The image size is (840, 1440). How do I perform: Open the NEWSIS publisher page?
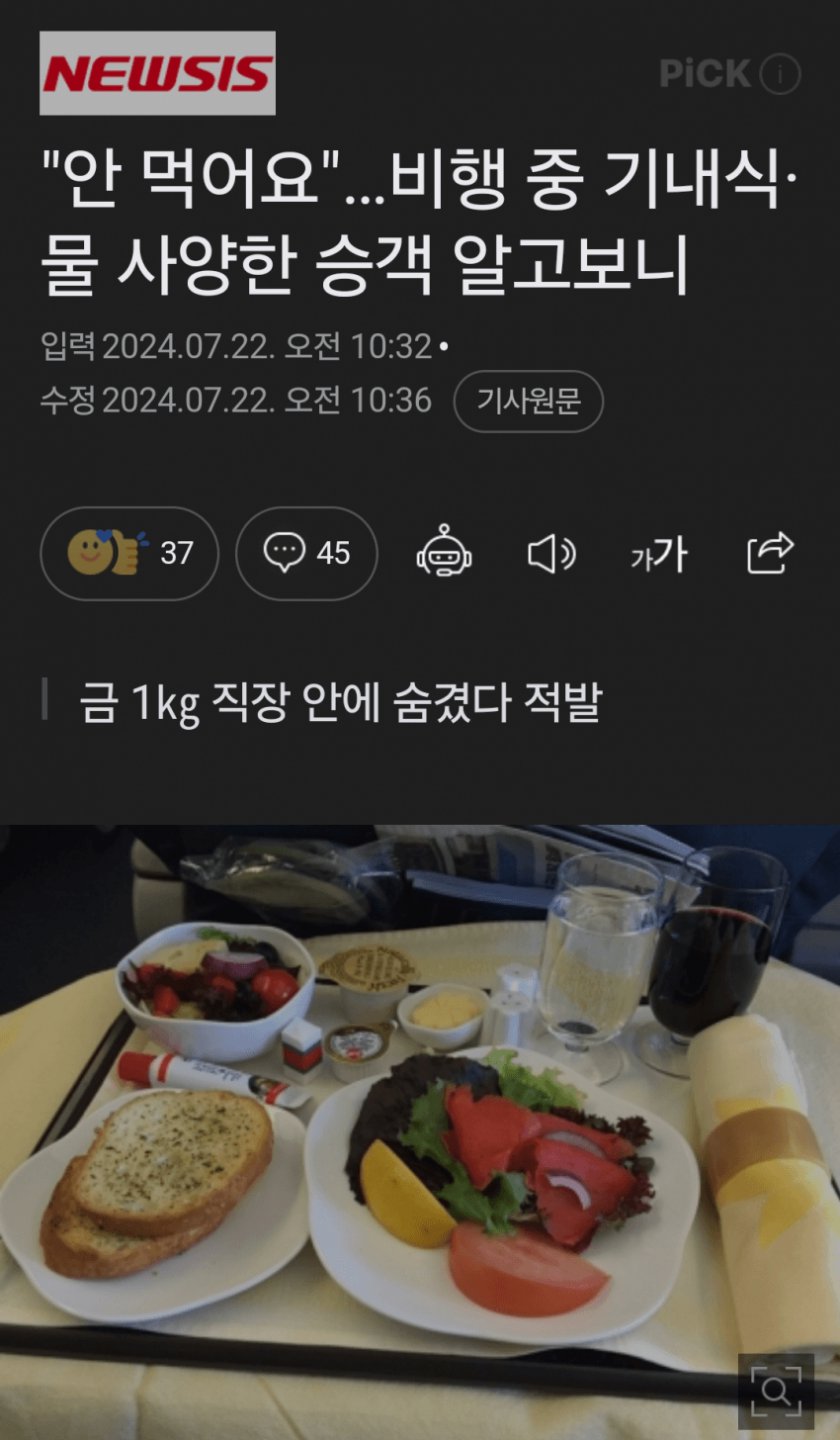point(157,73)
